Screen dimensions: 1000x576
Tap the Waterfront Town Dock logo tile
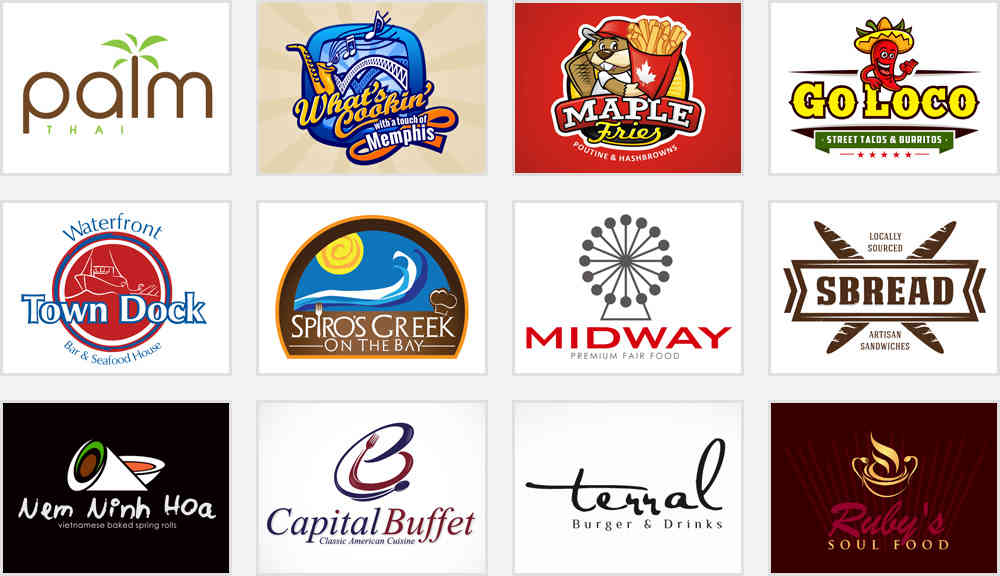pos(116,288)
